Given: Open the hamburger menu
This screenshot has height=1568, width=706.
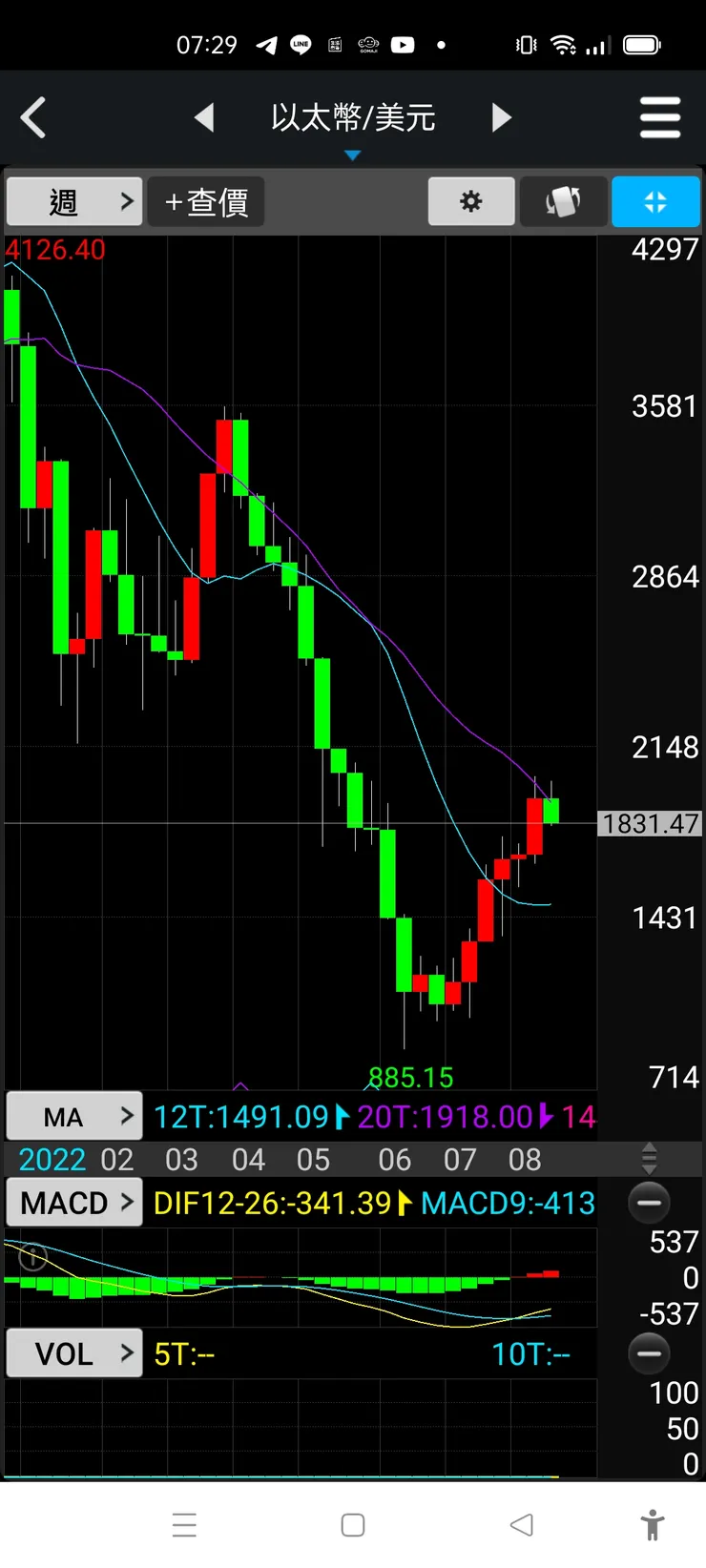Looking at the screenshot, I should (x=660, y=118).
